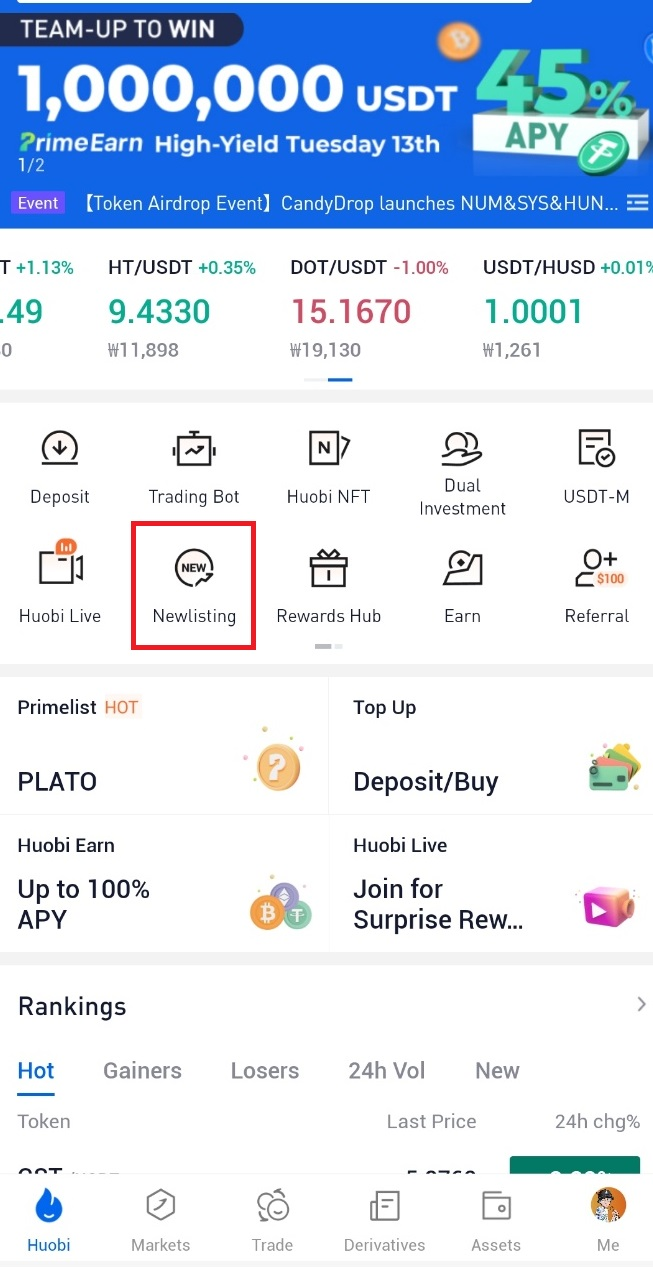The image size is (653, 1267).
Task: Go to the Markets tab
Action: click(160, 1221)
